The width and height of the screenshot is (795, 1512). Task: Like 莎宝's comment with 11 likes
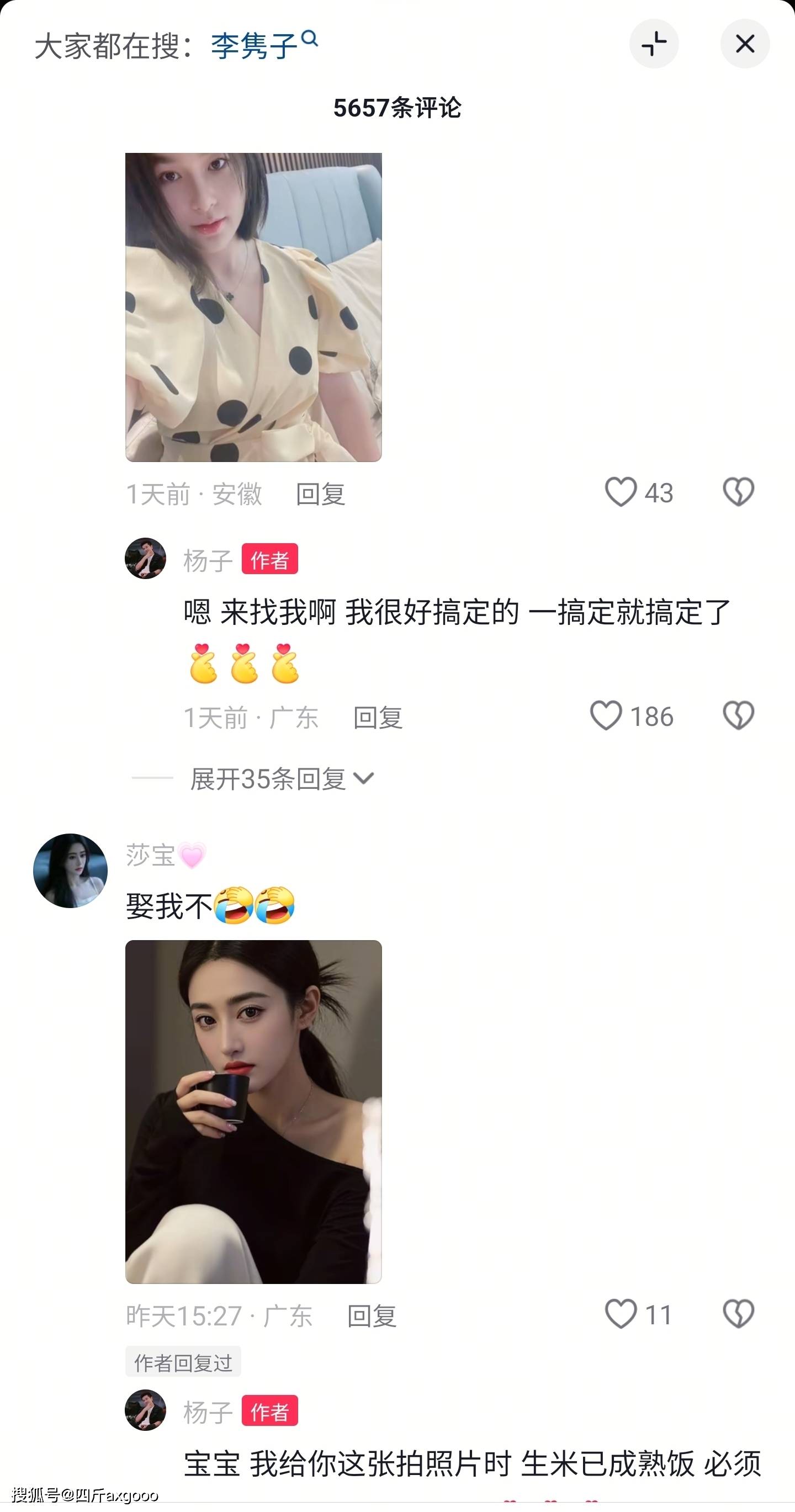pyautogui.click(x=621, y=1314)
